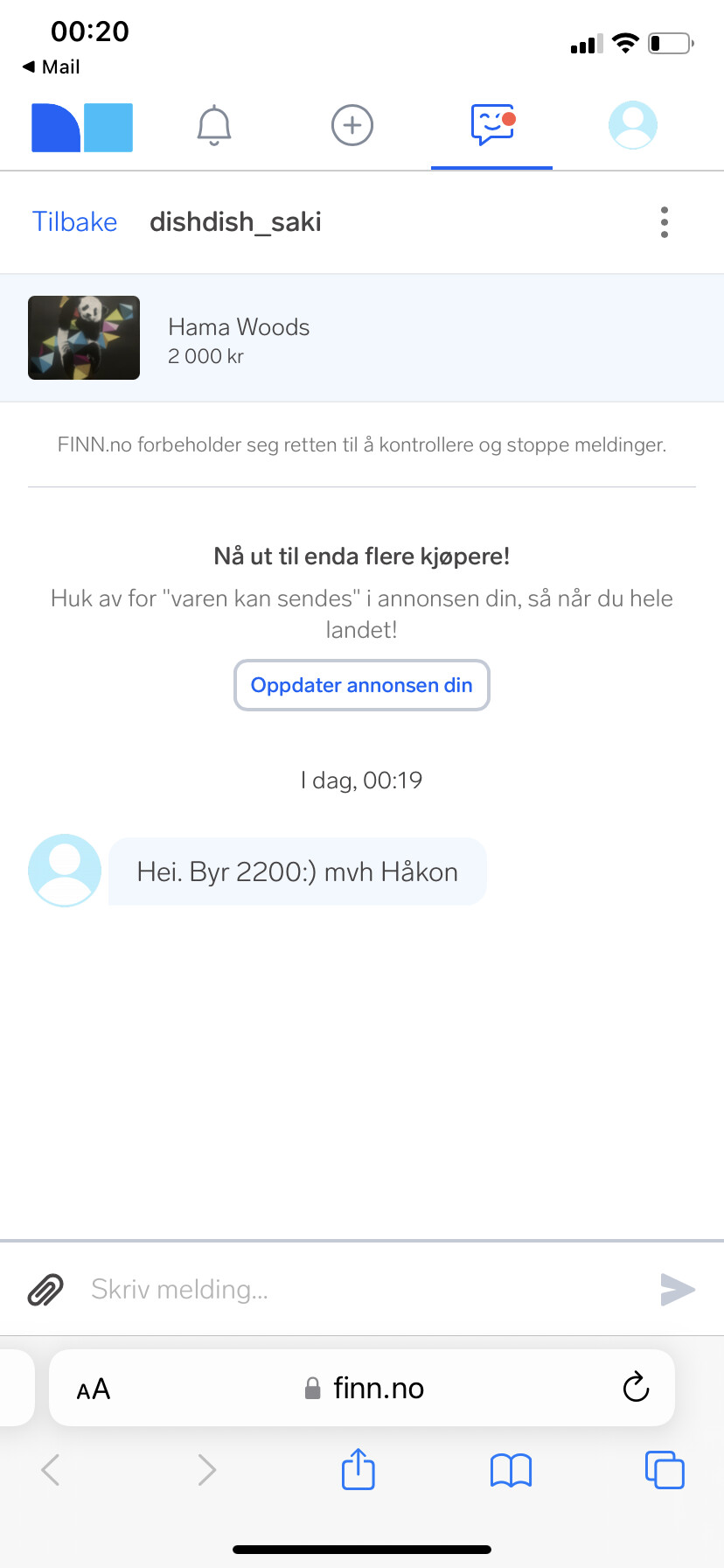Show open Safari tabs
This screenshot has height=1568, width=724.
tap(665, 1469)
